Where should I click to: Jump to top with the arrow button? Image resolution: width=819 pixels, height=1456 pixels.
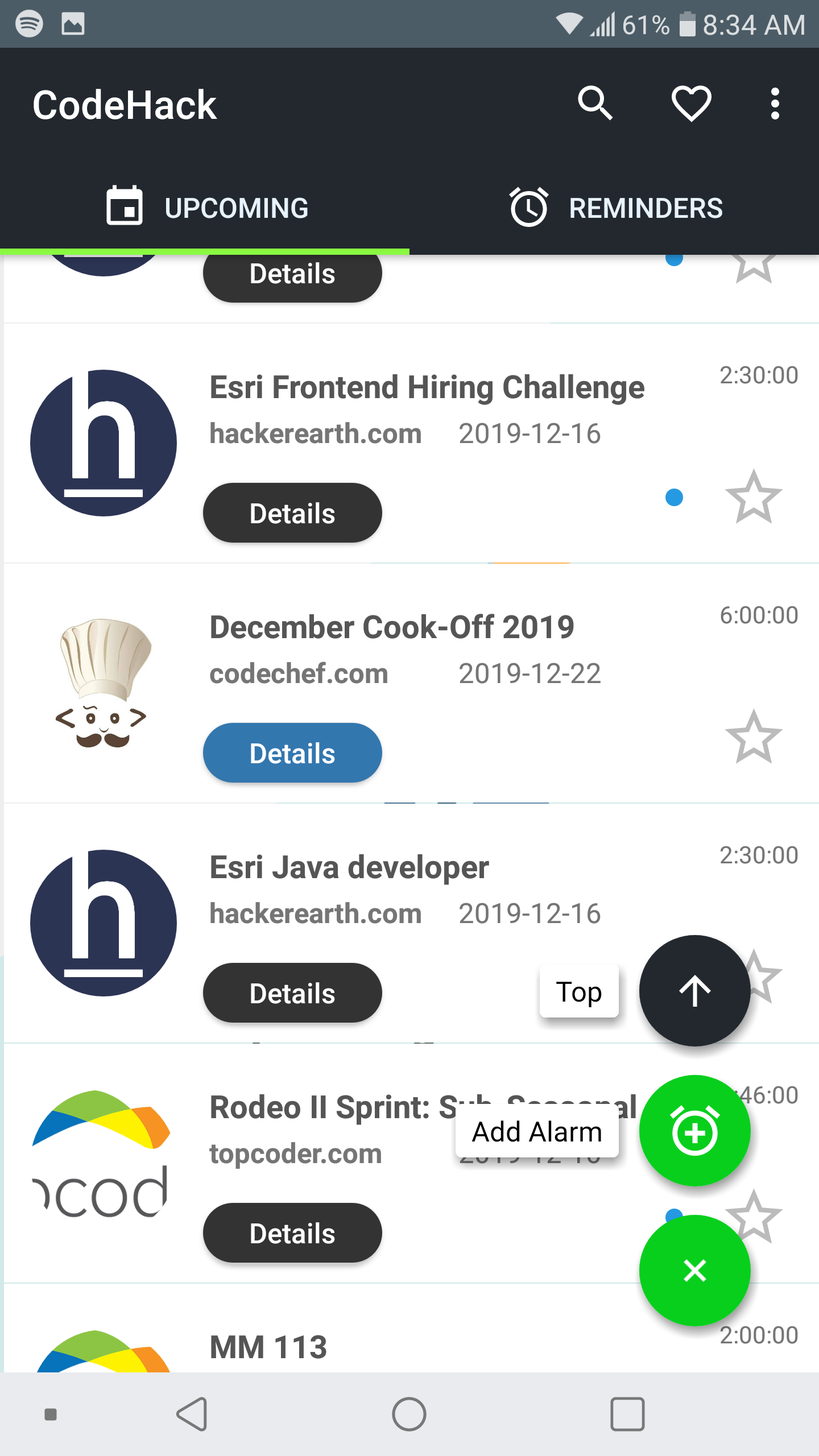694,991
